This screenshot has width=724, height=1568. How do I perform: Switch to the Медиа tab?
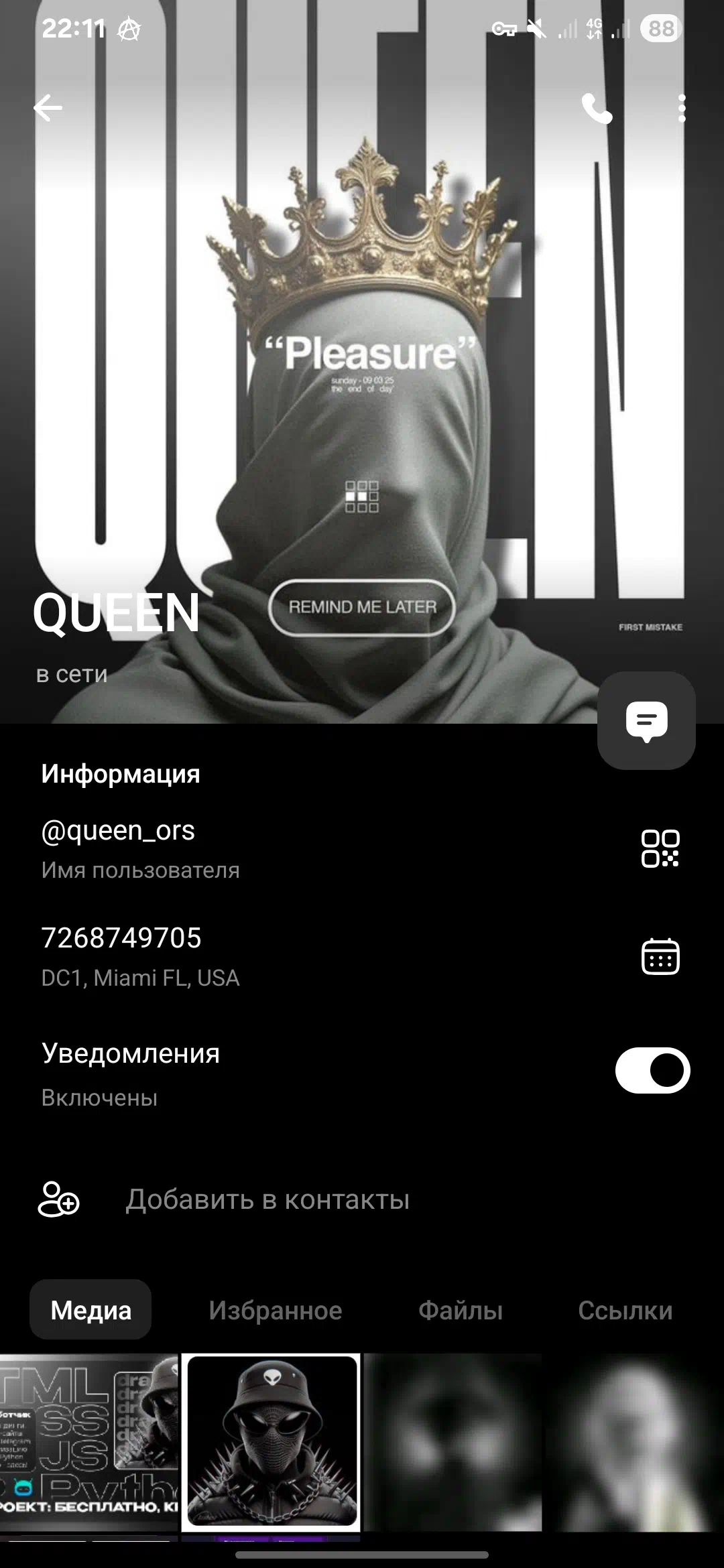(x=90, y=1310)
